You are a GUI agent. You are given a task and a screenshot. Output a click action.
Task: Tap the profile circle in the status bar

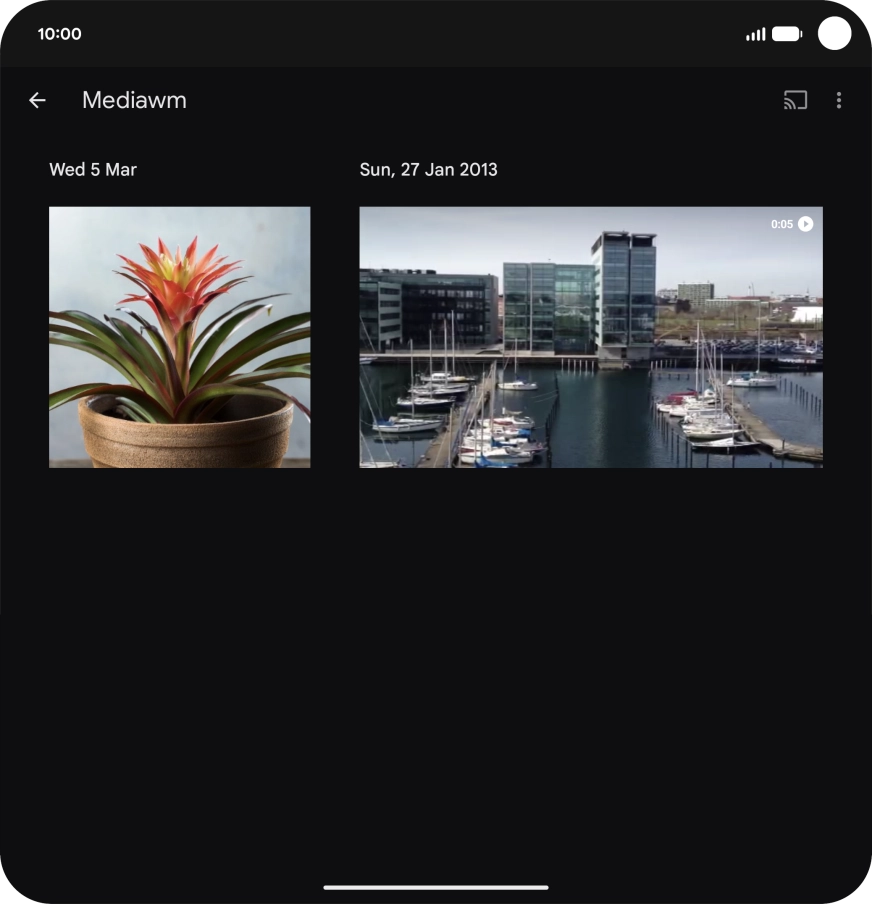tap(832, 33)
